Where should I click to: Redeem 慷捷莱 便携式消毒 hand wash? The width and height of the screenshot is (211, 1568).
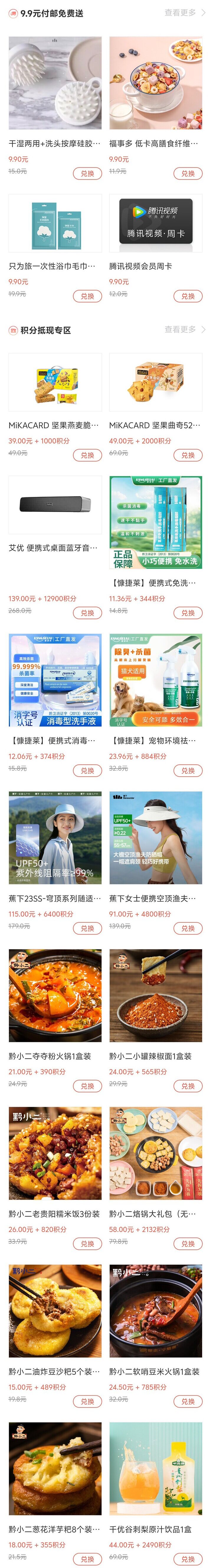tap(87, 770)
